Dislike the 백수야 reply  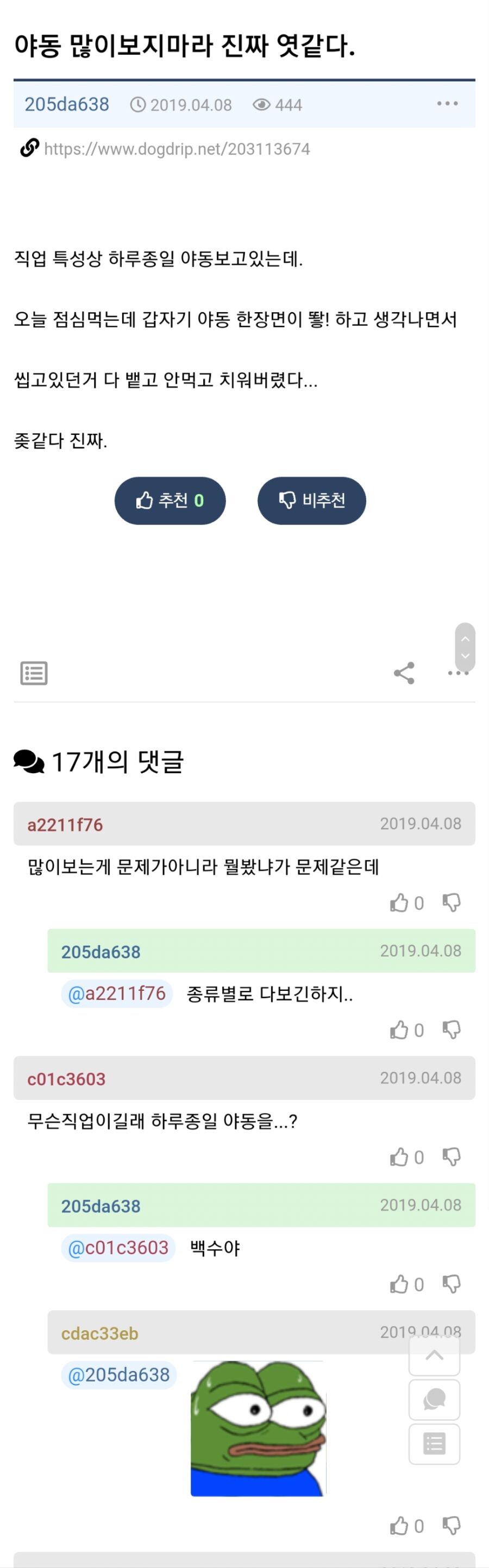[452, 1285]
